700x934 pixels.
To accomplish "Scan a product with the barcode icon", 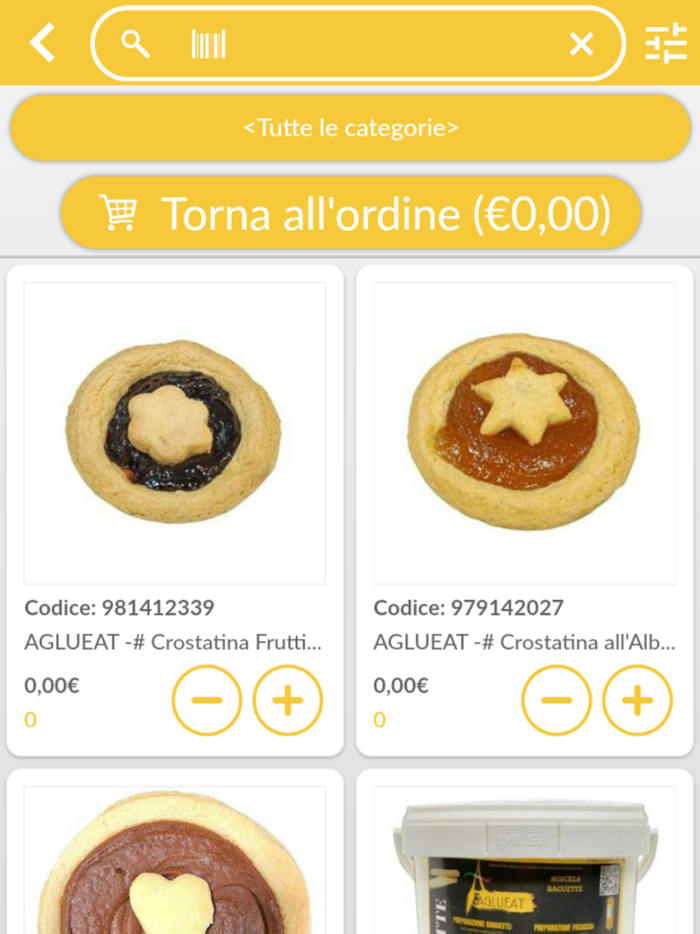I will click(x=208, y=44).
